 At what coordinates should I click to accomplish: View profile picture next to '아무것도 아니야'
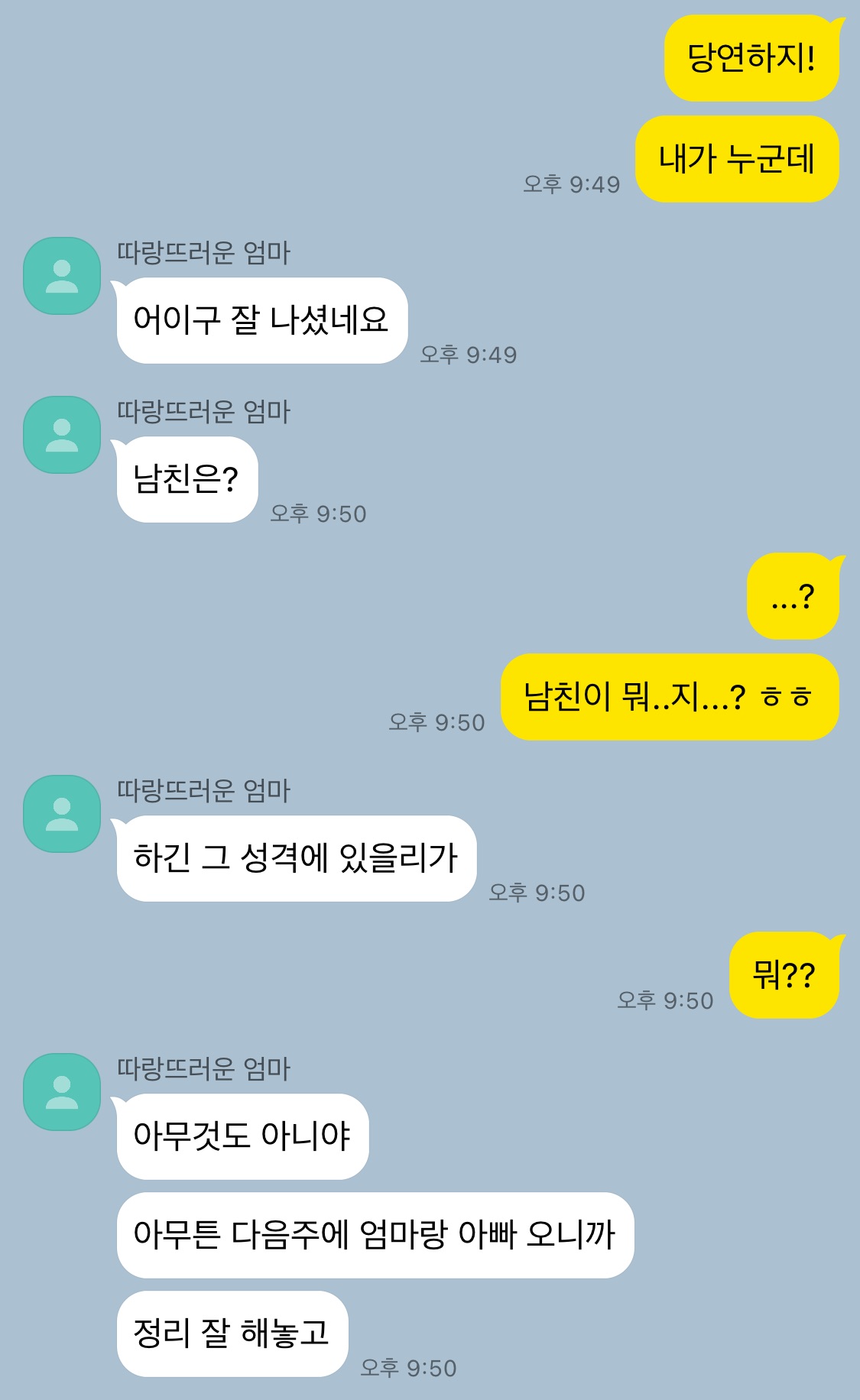62,1092
